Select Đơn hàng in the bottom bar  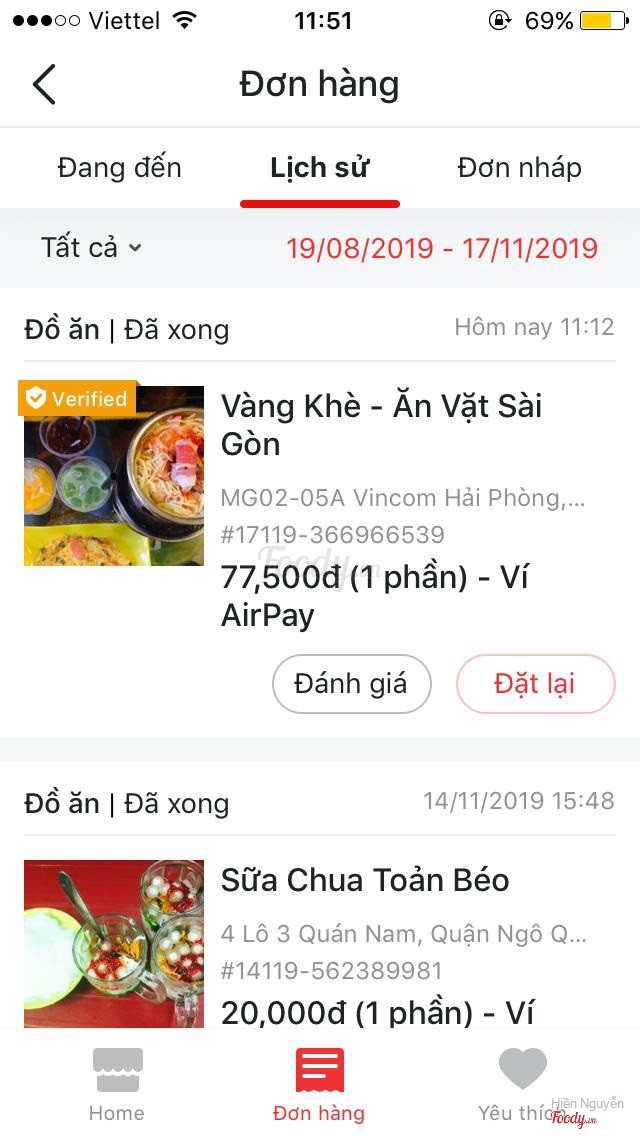319,1085
